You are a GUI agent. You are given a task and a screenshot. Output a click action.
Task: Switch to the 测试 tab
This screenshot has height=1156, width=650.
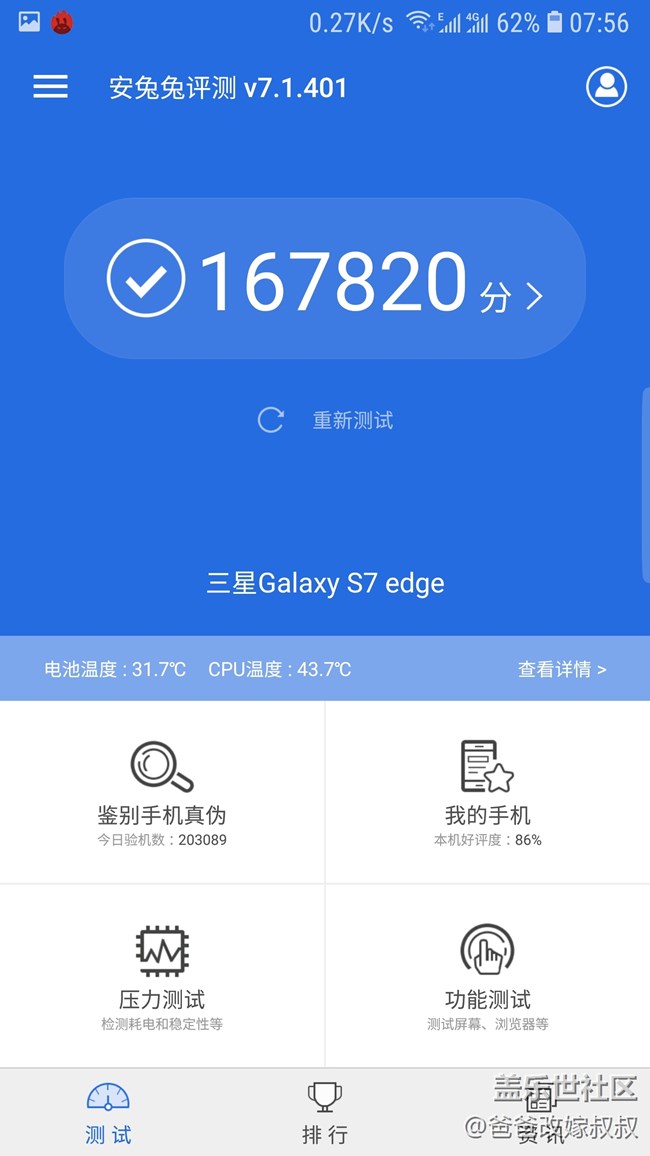point(108,1112)
